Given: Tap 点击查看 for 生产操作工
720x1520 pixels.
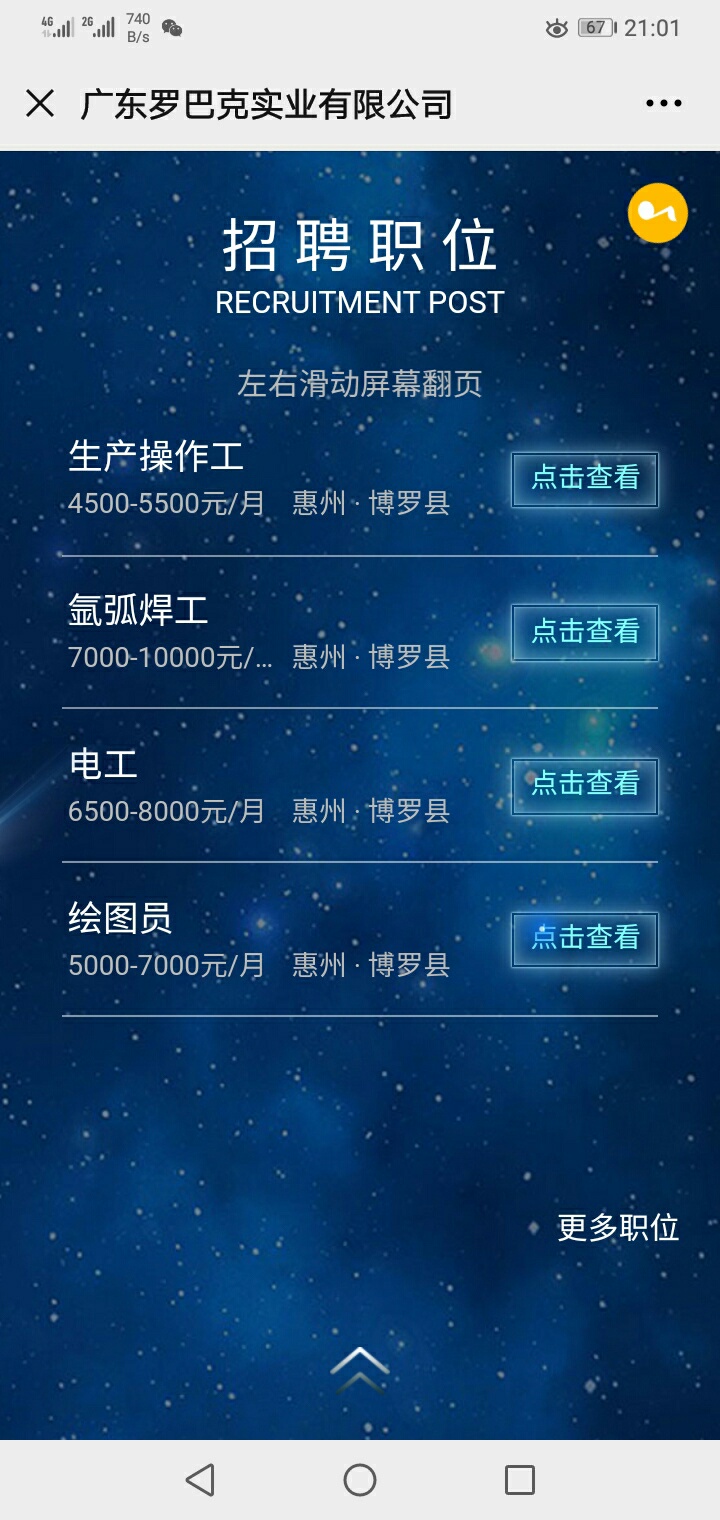Looking at the screenshot, I should pyautogui.click(x=585, y=479).
